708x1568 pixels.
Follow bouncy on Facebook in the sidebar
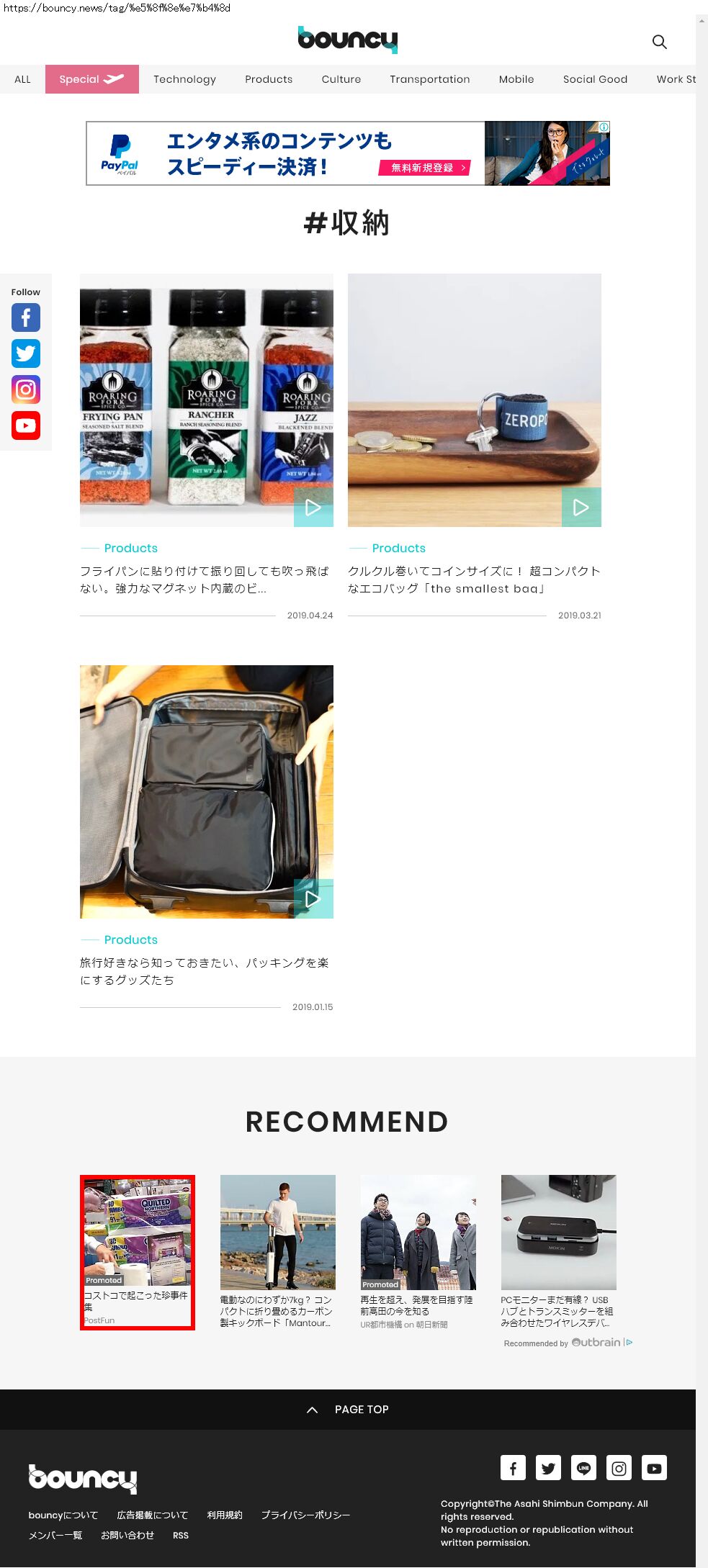(26, 317)
